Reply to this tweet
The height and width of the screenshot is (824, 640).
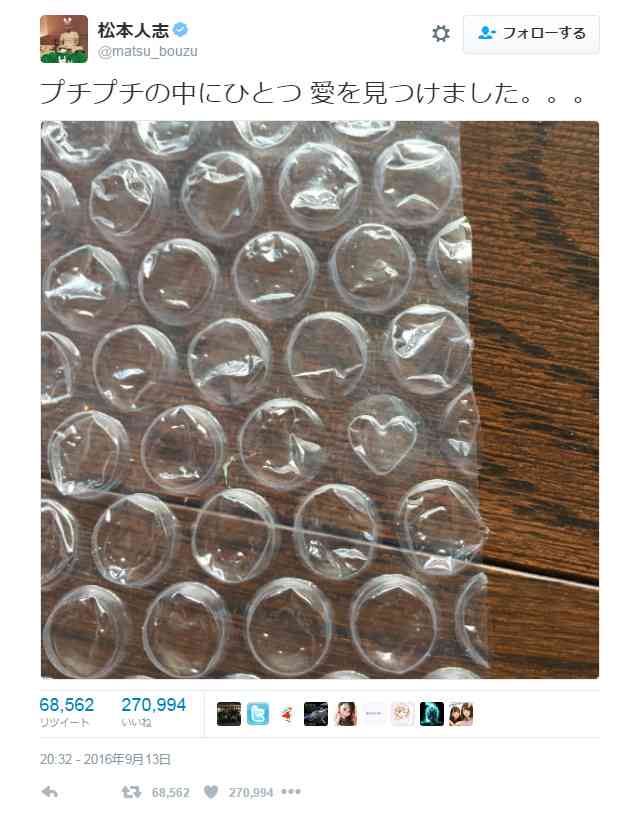click(50, 792)
